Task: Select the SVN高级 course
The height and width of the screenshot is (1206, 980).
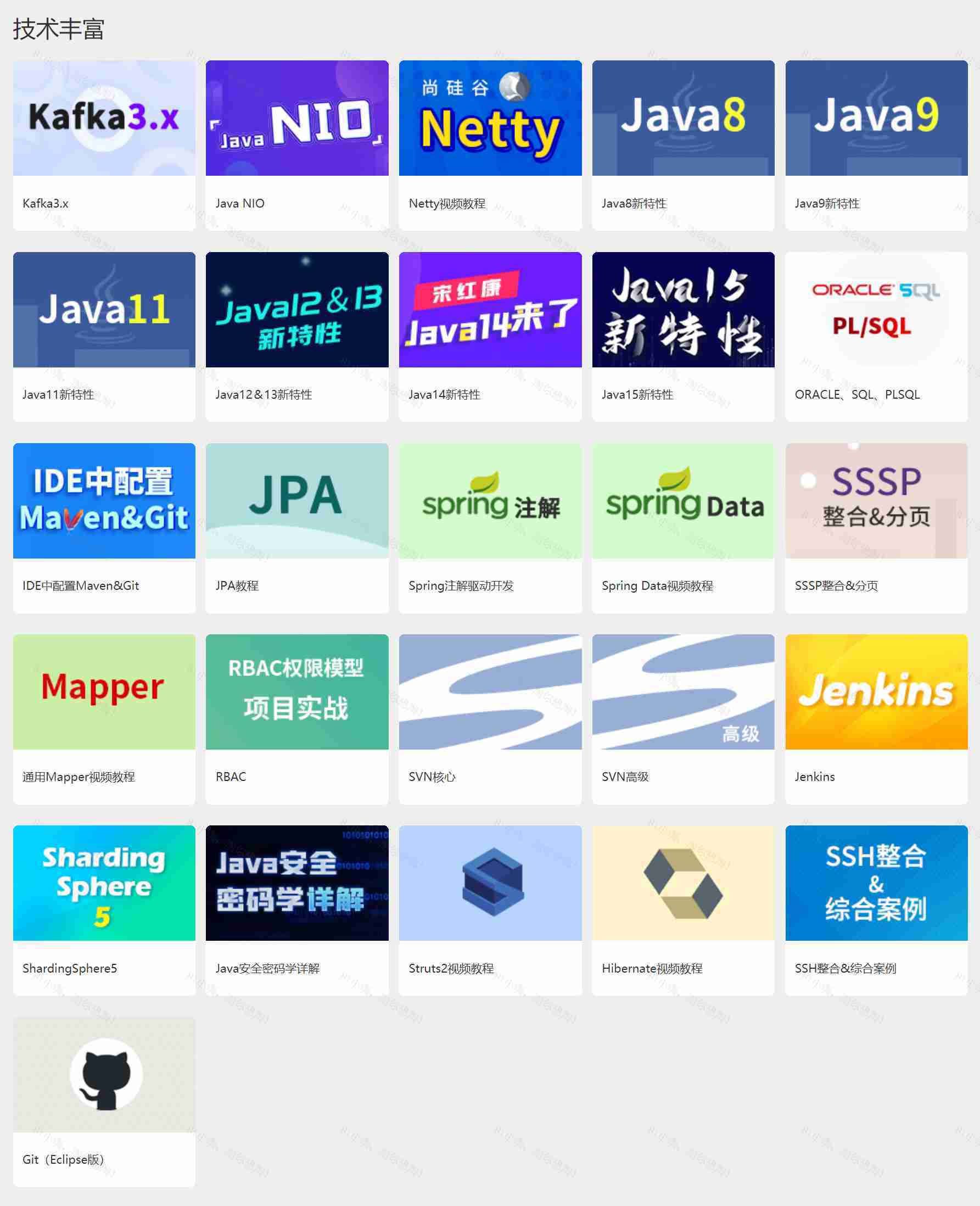Action: (x=683, y=692)
